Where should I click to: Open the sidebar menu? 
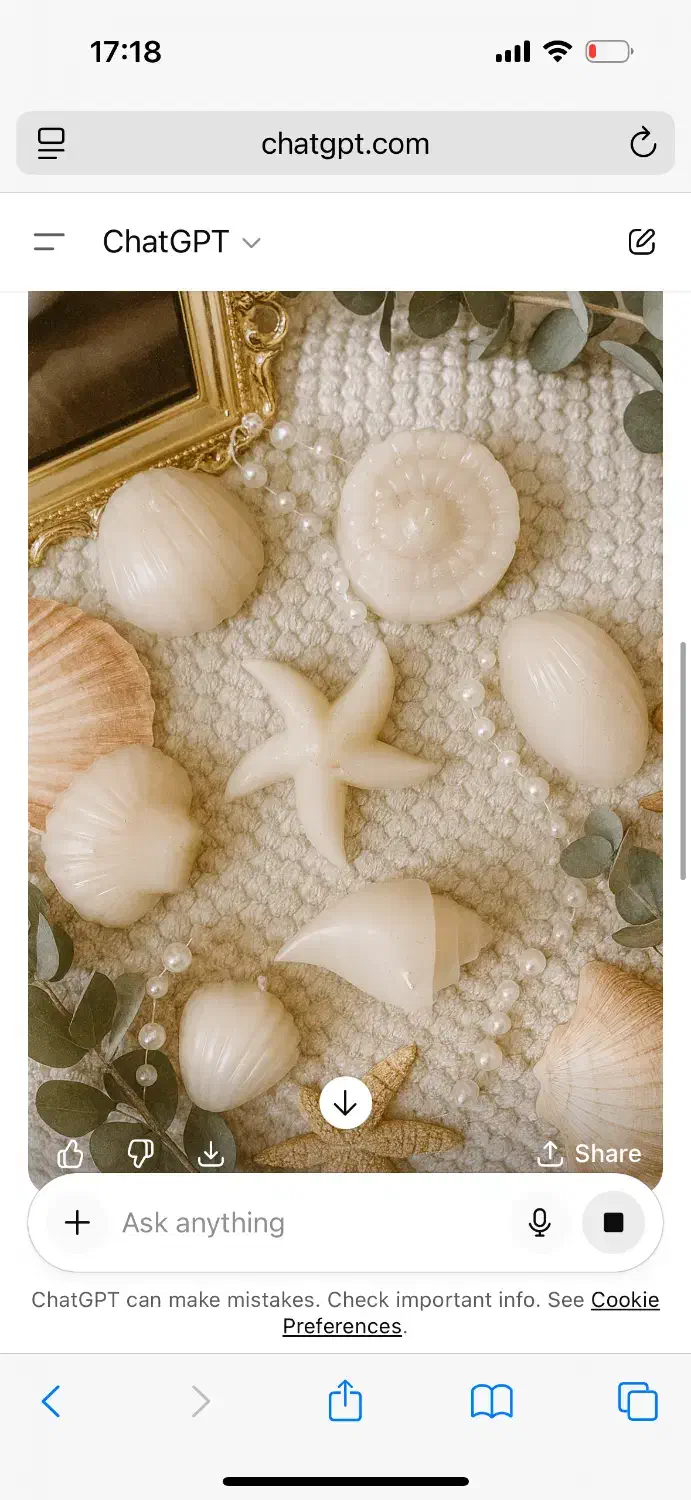coord(49,242)
